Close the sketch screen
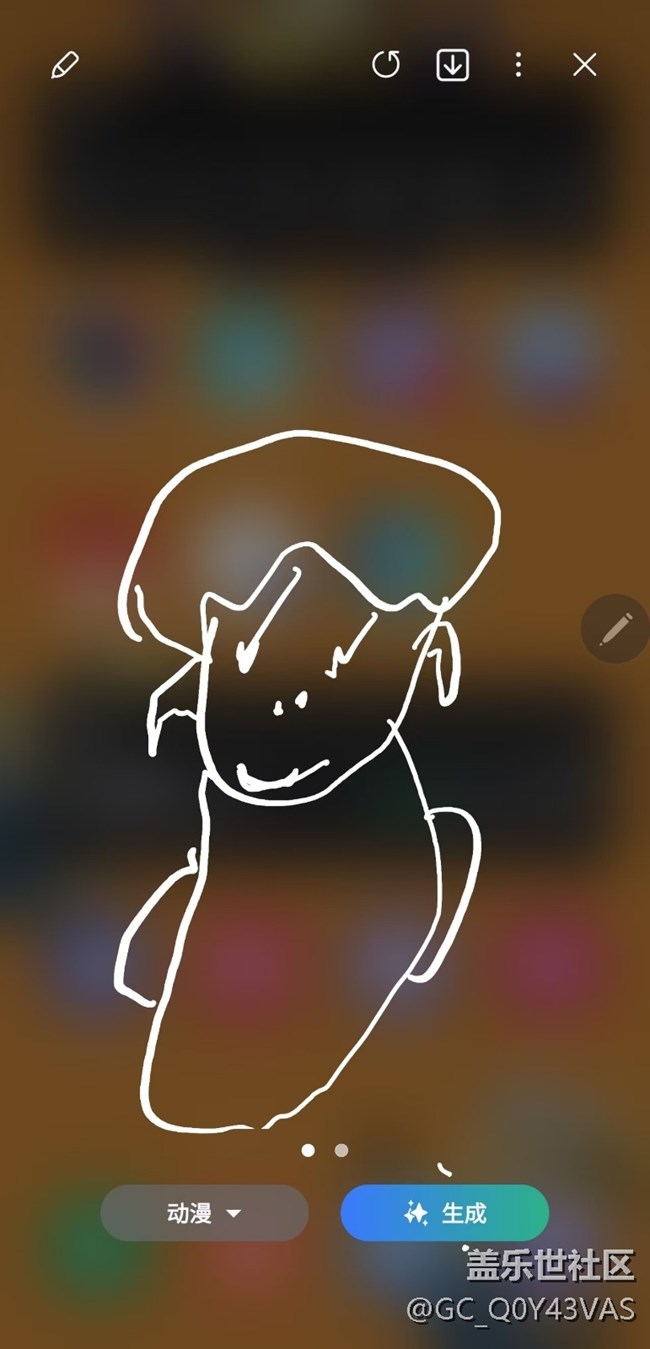This screenshot has width=650, height=1349. 584,65
